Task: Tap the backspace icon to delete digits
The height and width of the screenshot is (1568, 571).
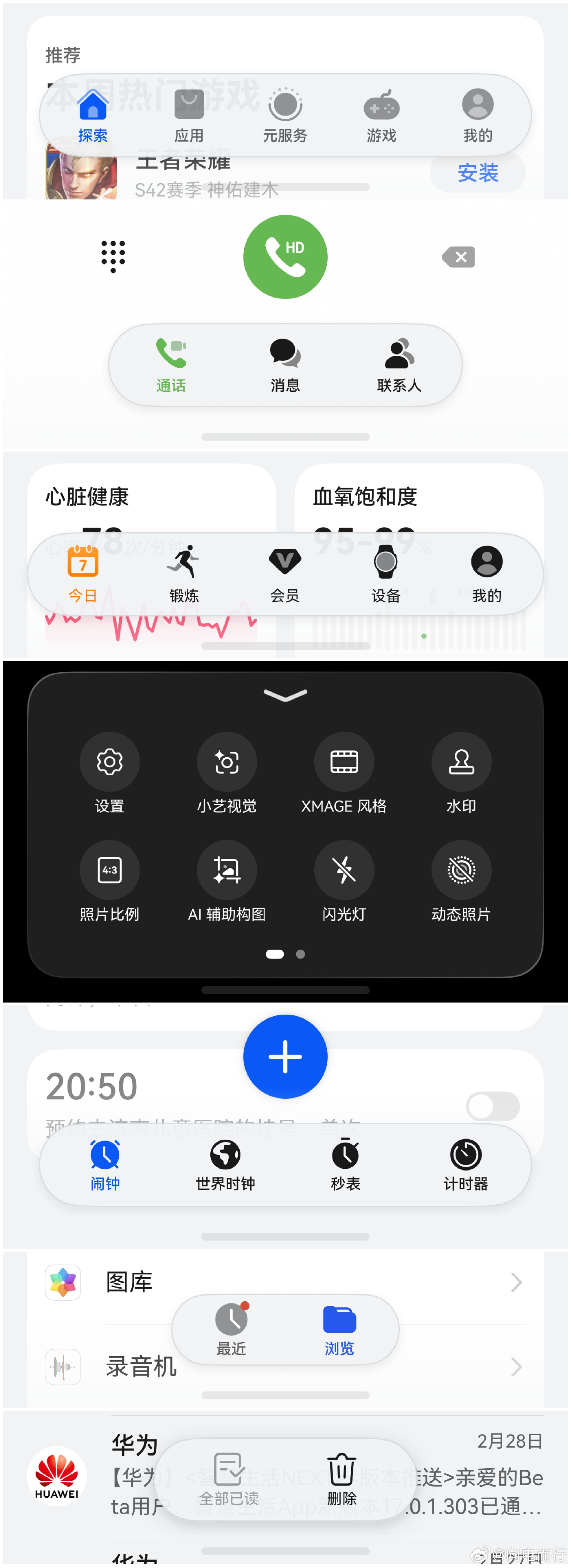Action: [x=458, y=256]
